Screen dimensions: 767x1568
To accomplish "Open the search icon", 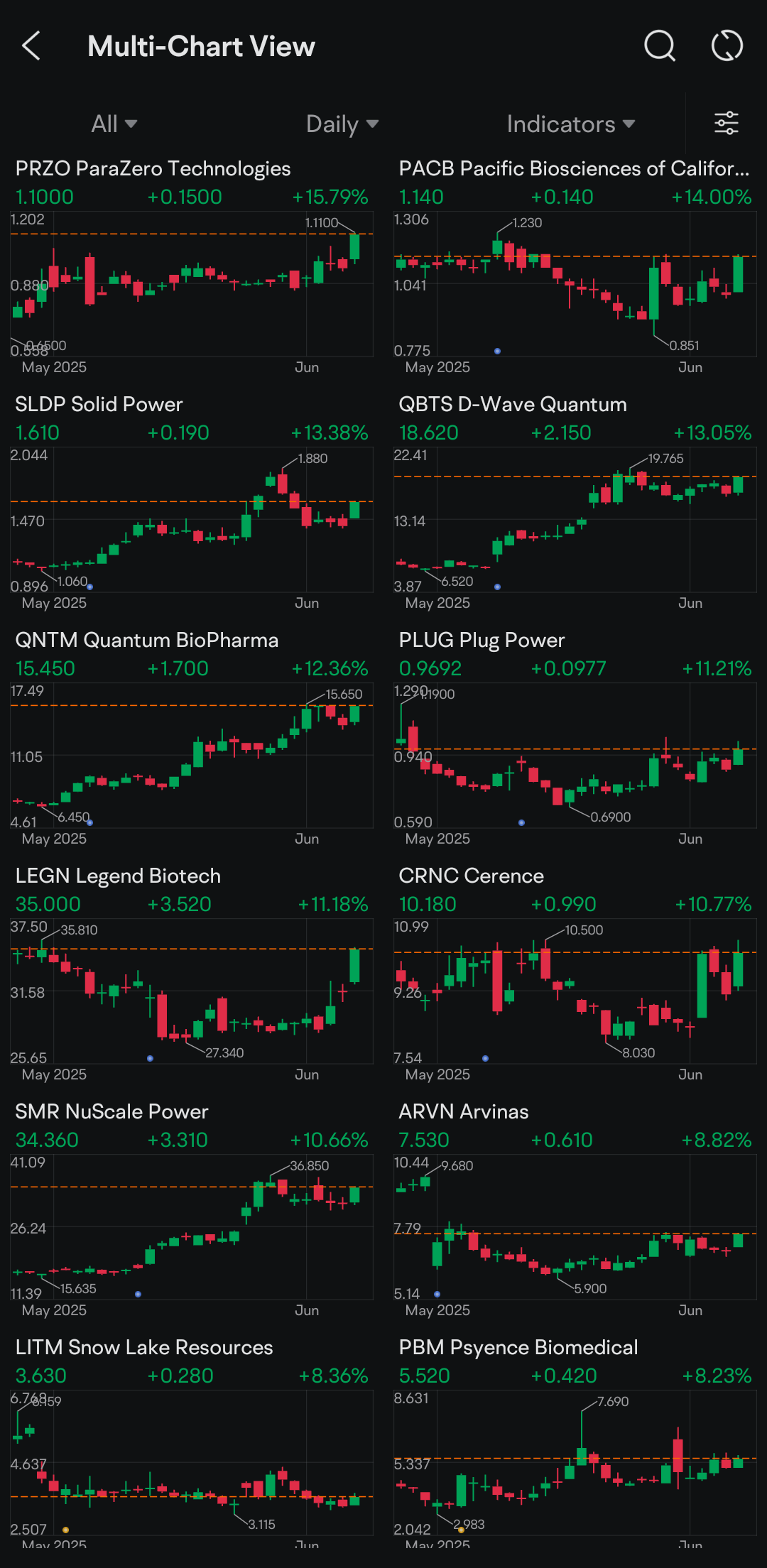I will (660, 46).
